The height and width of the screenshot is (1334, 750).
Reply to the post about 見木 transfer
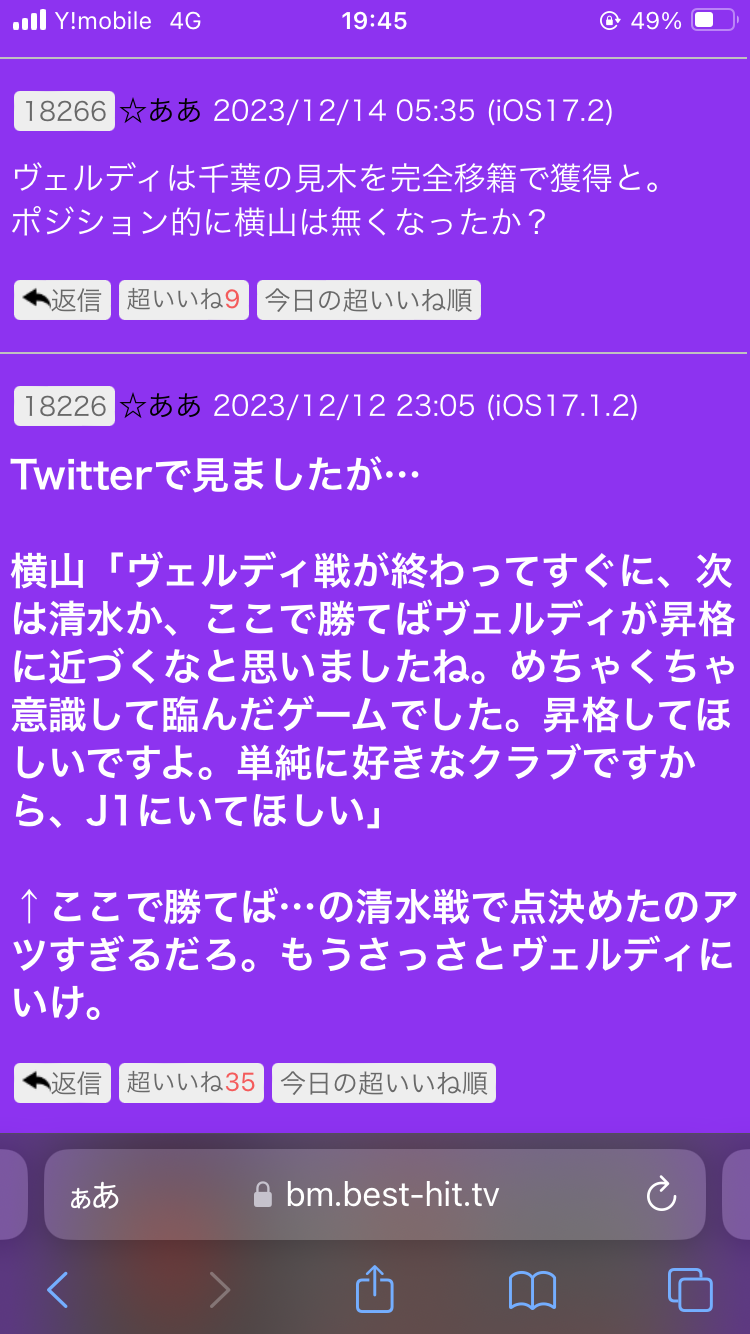(x=62, y=300)
